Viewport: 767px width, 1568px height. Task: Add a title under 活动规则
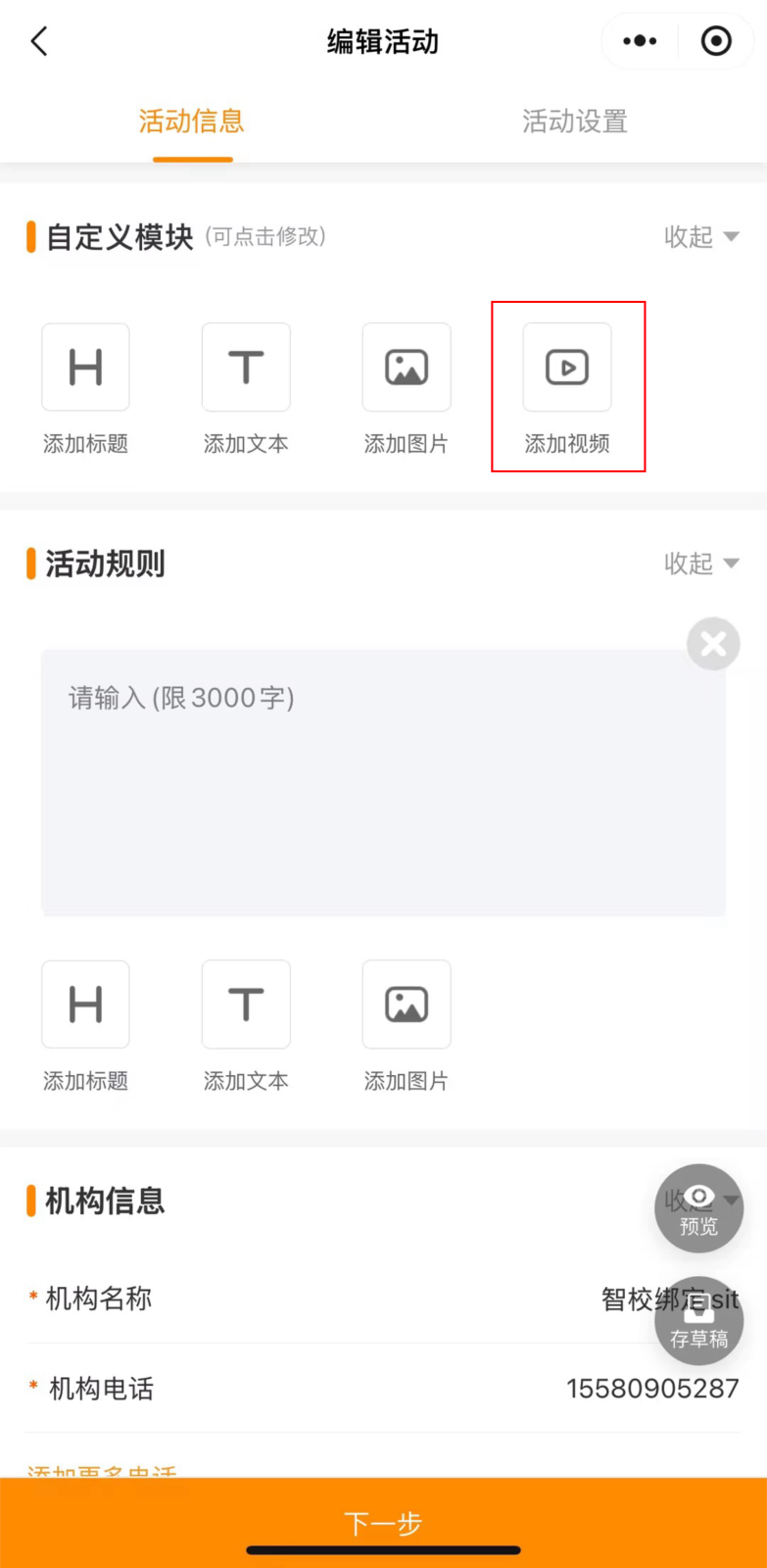(85, 1005)
